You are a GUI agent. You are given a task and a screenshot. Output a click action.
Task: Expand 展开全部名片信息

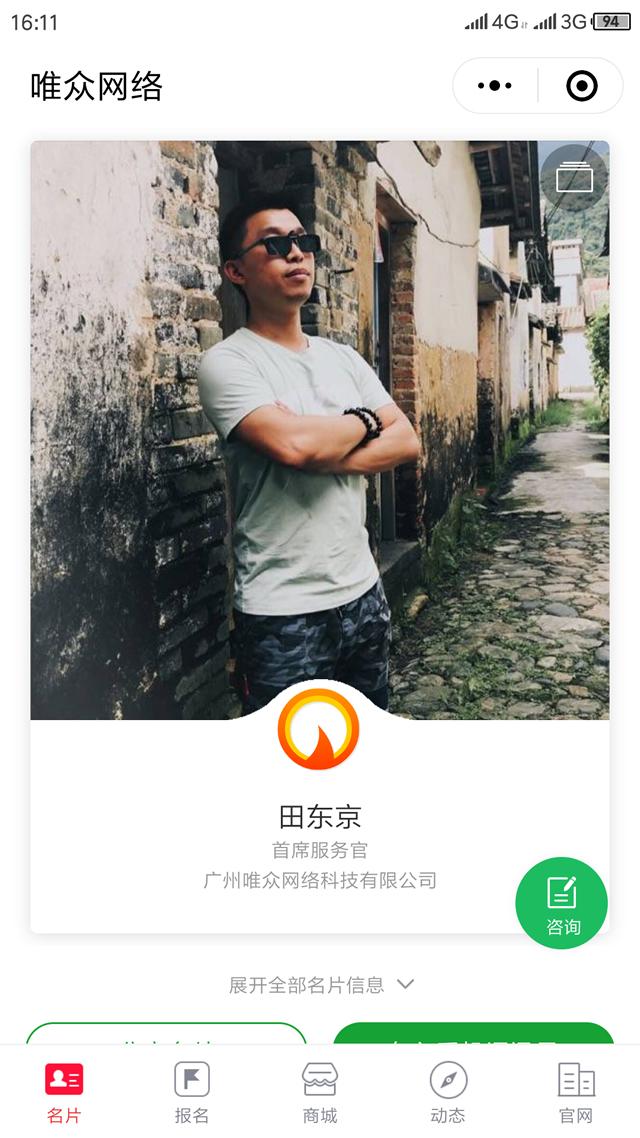[320, 985]
